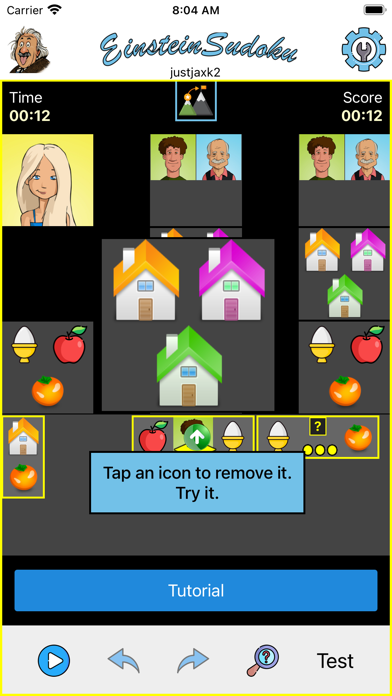The width and height of the screenshot is (392, 696).
Task: Tap the Test button
Action: 335,661
